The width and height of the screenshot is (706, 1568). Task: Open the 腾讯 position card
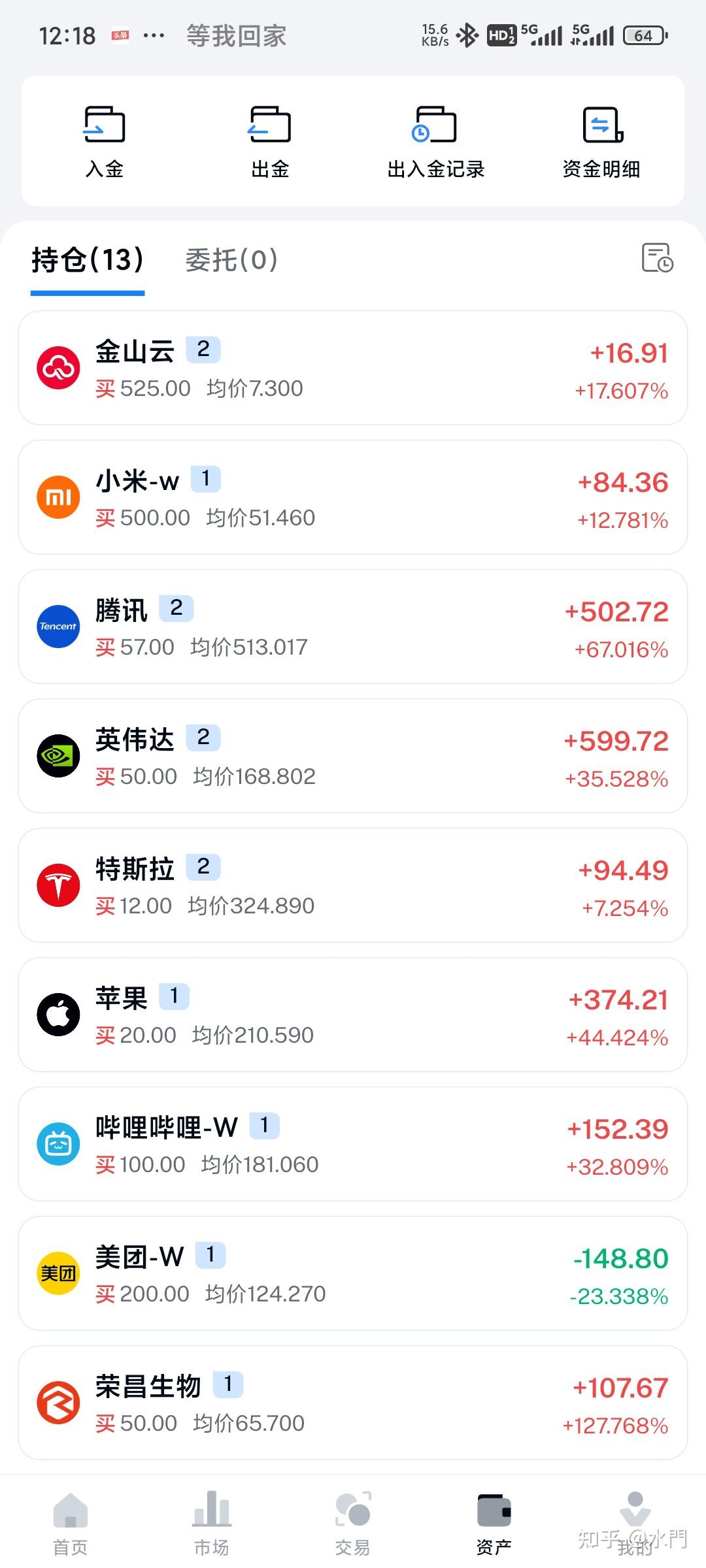(x=353, y=627)
